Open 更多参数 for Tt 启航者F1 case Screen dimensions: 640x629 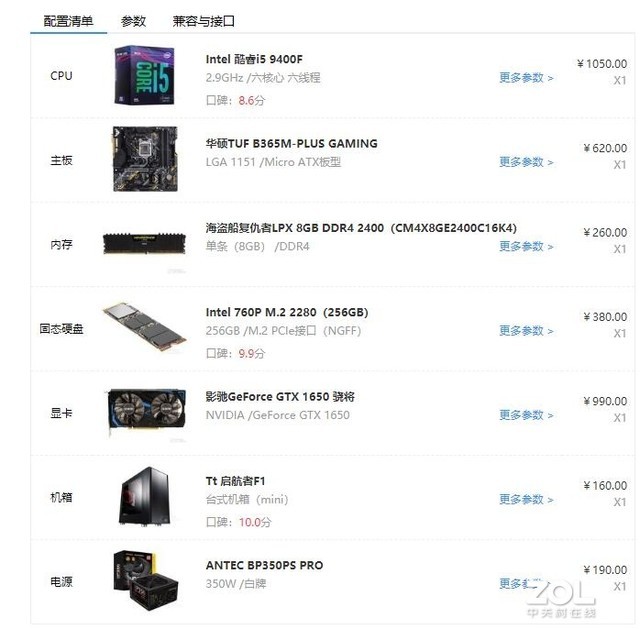click(x=526, y=499)
